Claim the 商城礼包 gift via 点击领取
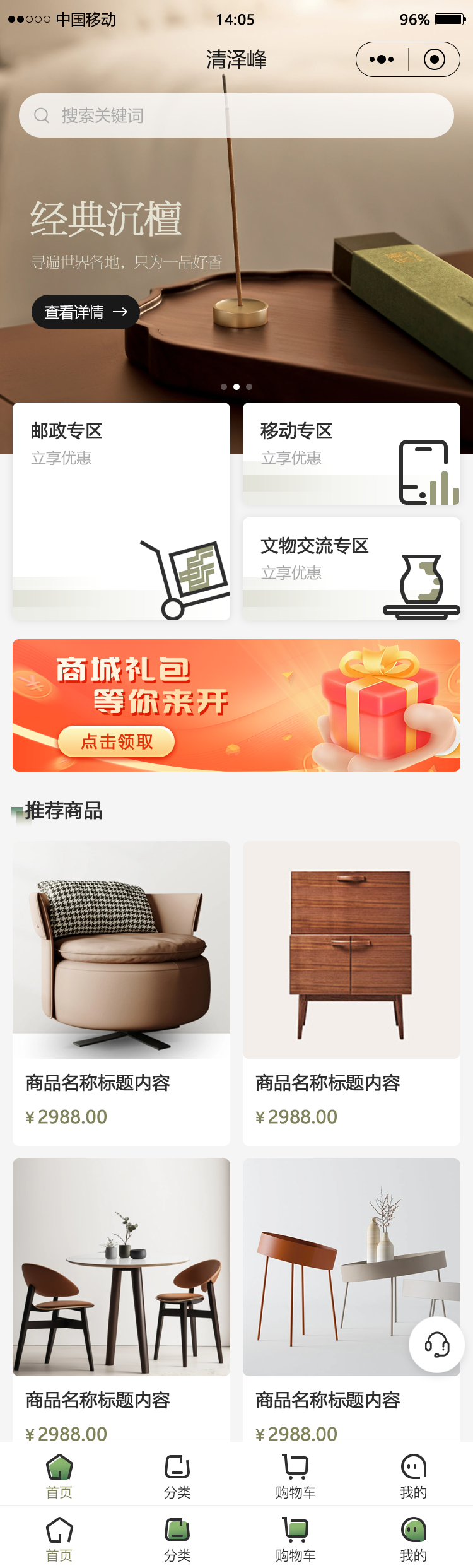Screen dimensions: 473x1568 [x=116, y=741]
